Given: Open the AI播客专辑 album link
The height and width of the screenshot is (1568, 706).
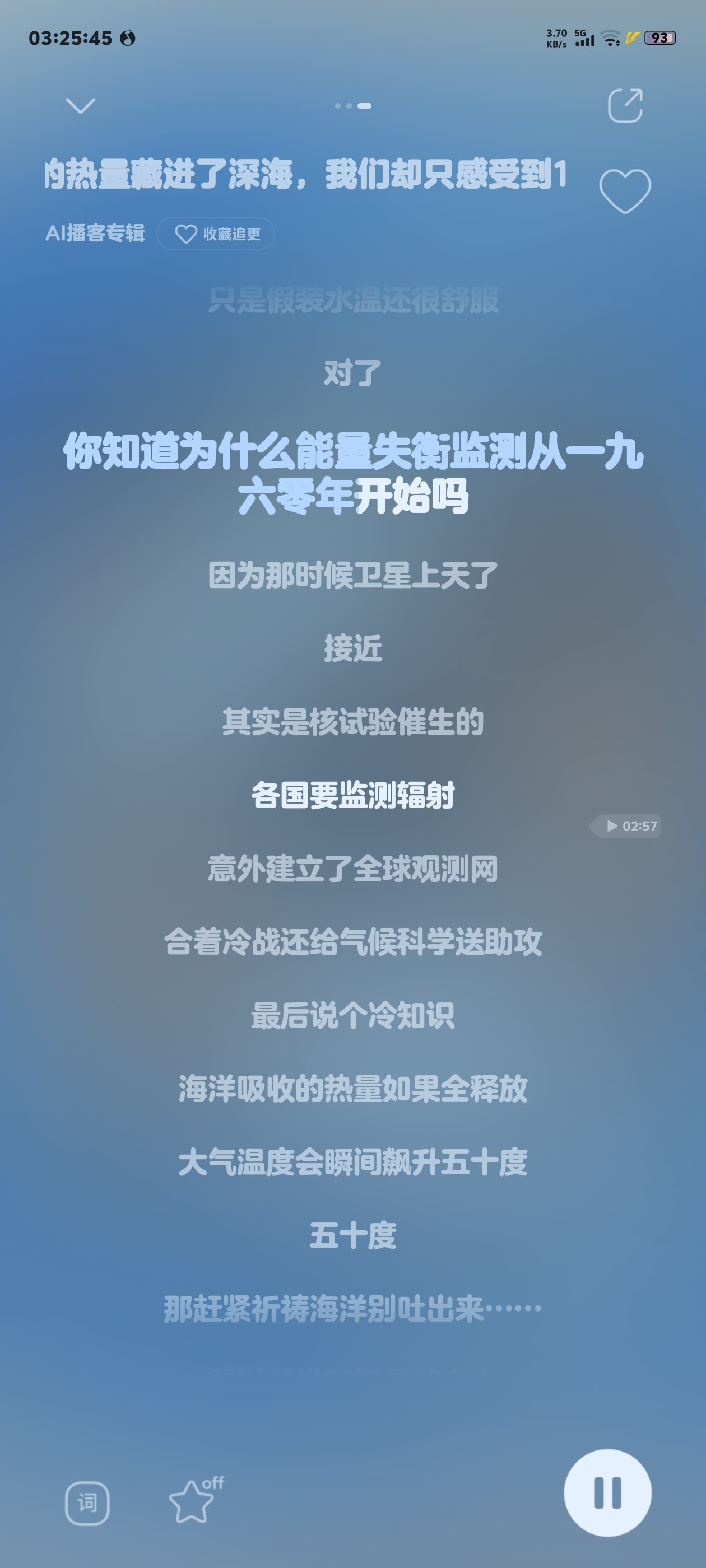Looking at the screenshot, I should (x=95, y=233).
